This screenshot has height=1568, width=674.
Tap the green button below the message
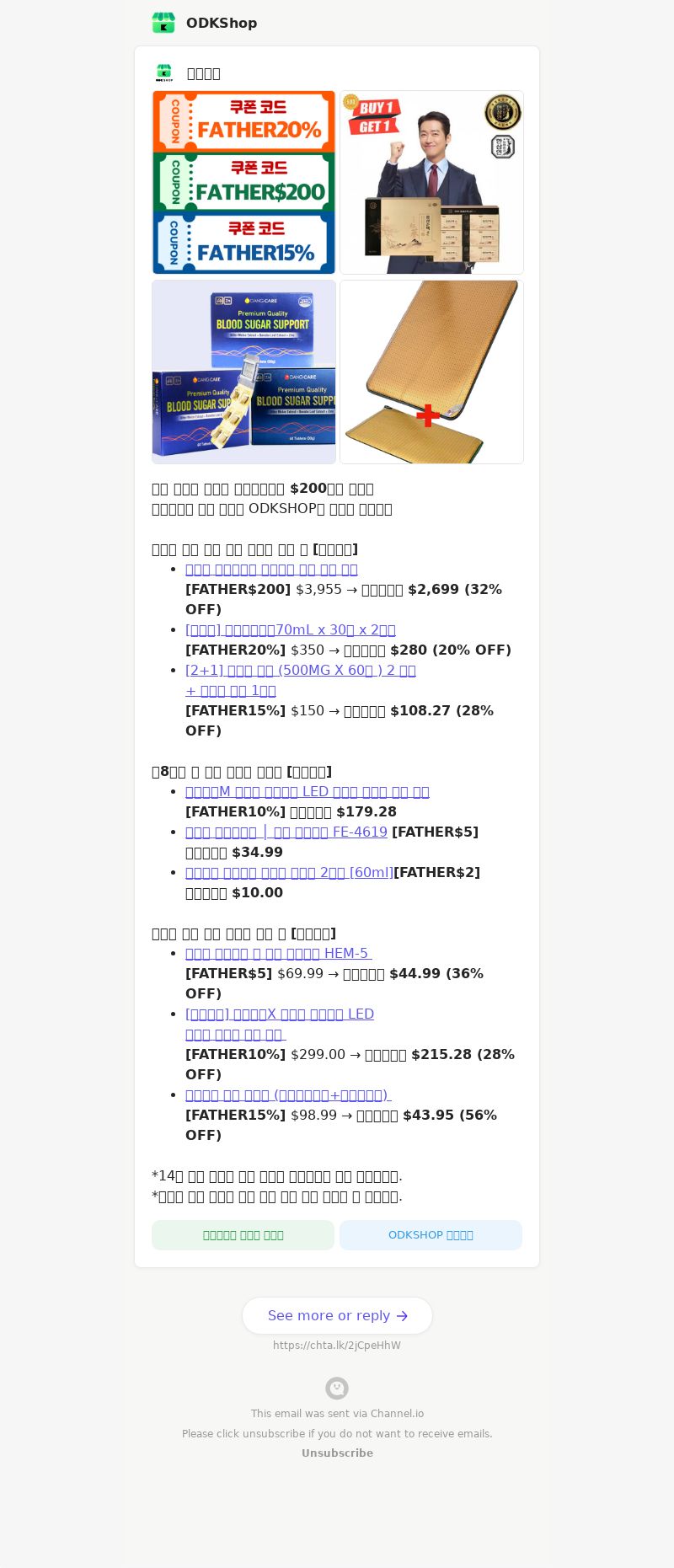click(x=243, y=1235)
